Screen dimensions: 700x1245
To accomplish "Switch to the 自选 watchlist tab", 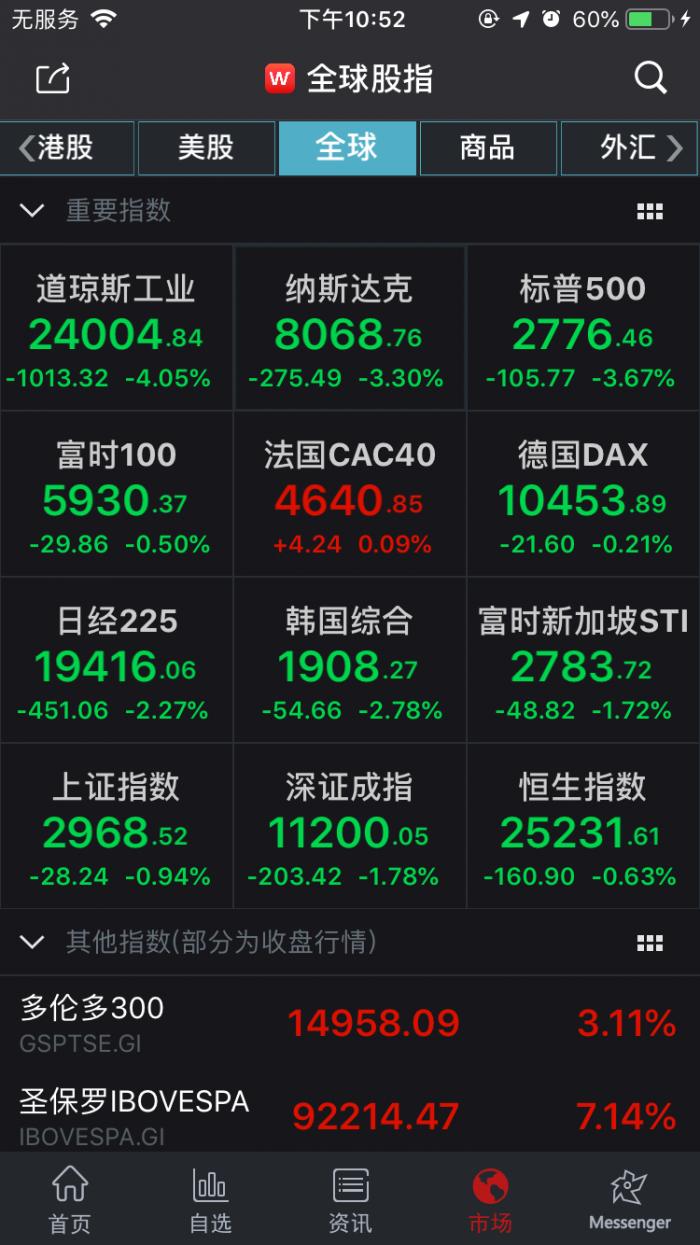I will pos(210,1198).
